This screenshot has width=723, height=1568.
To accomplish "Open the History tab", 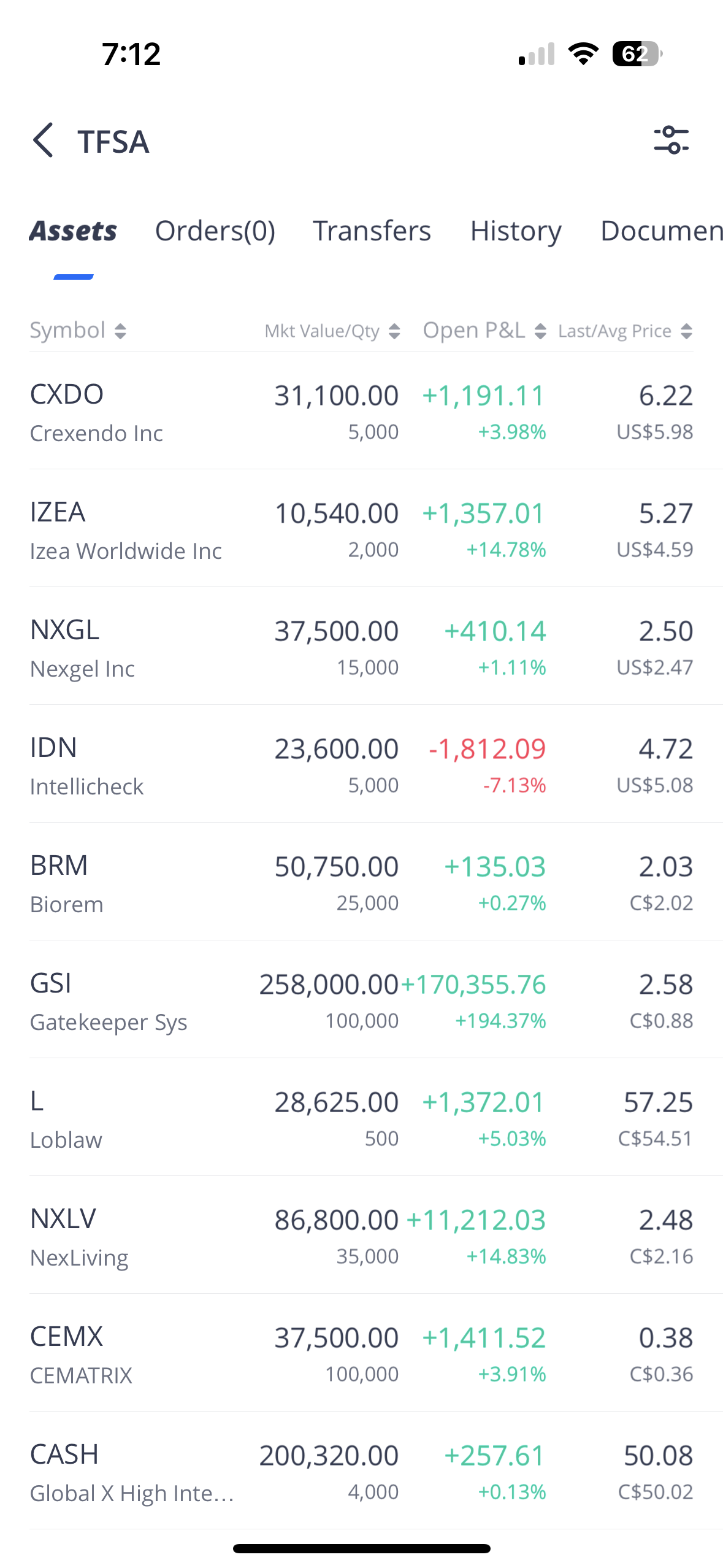I will pyautogui.click(x=515, y=231).
